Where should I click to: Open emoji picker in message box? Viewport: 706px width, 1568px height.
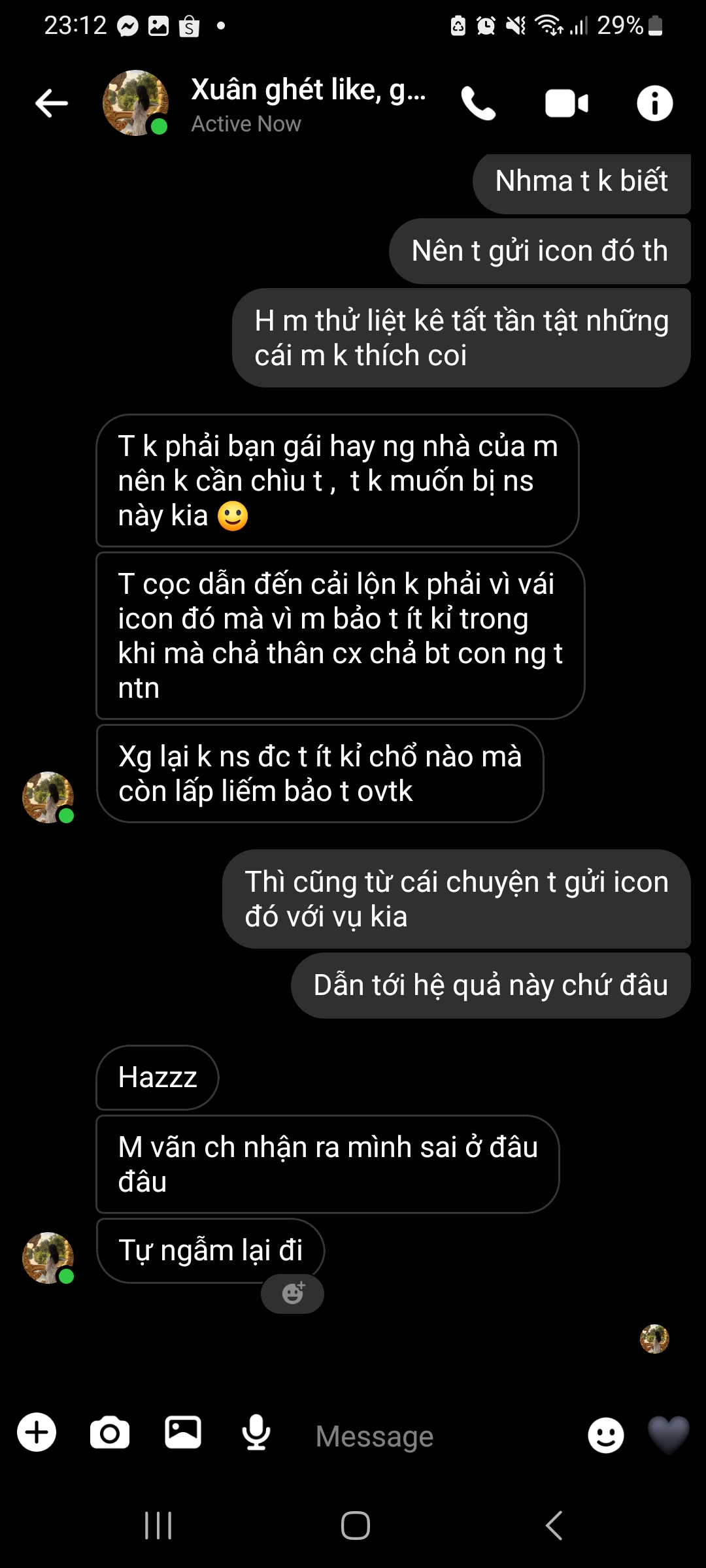[x=605, y=1435]
